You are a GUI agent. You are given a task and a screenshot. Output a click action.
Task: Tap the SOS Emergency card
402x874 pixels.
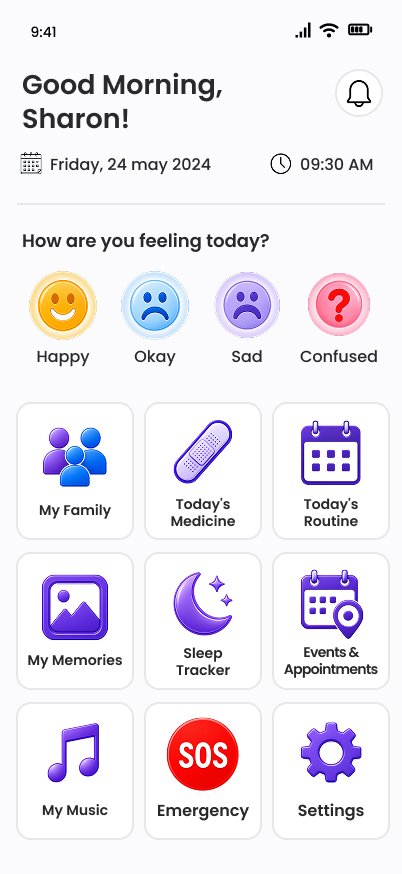203,771
